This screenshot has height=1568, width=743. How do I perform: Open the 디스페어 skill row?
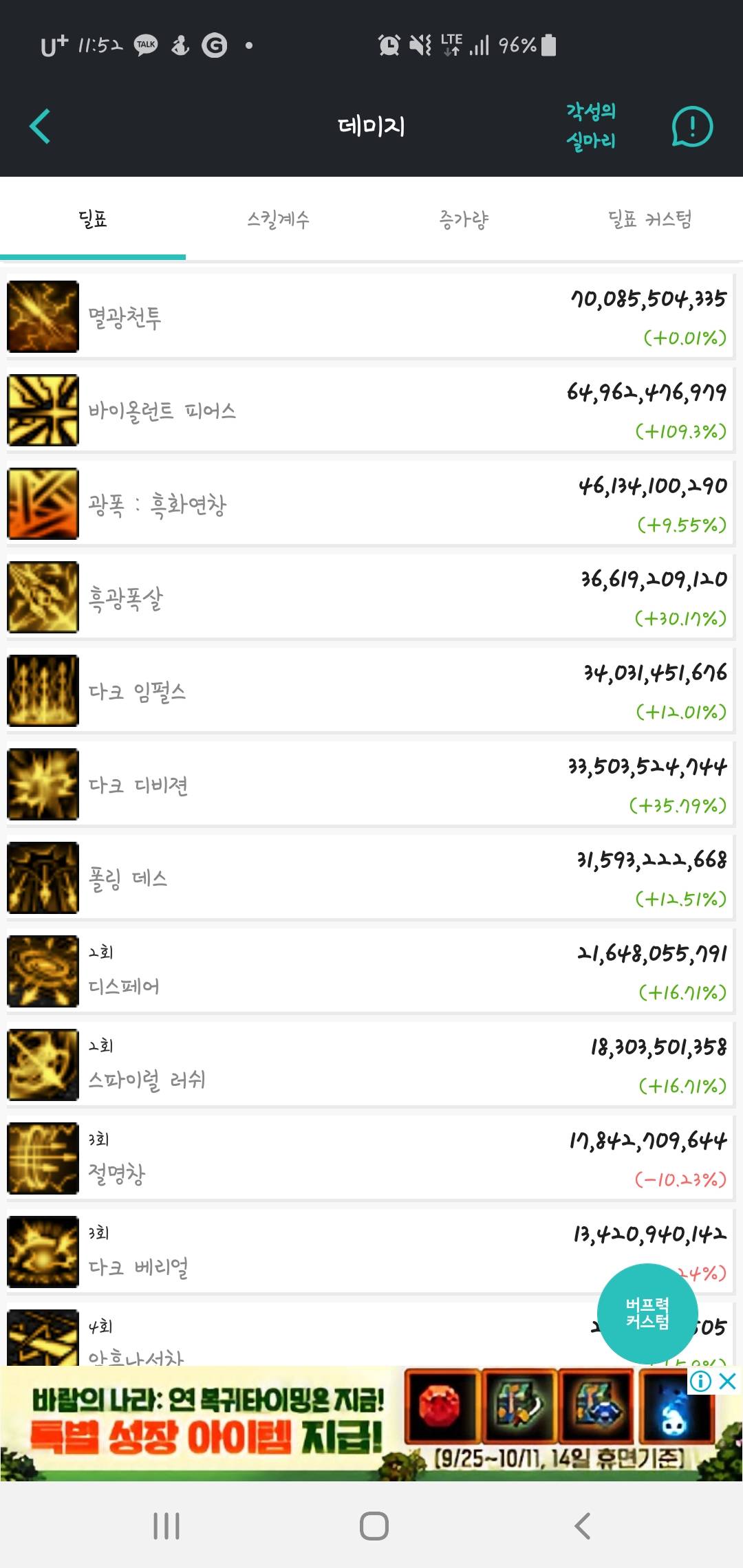coord(371,971)
